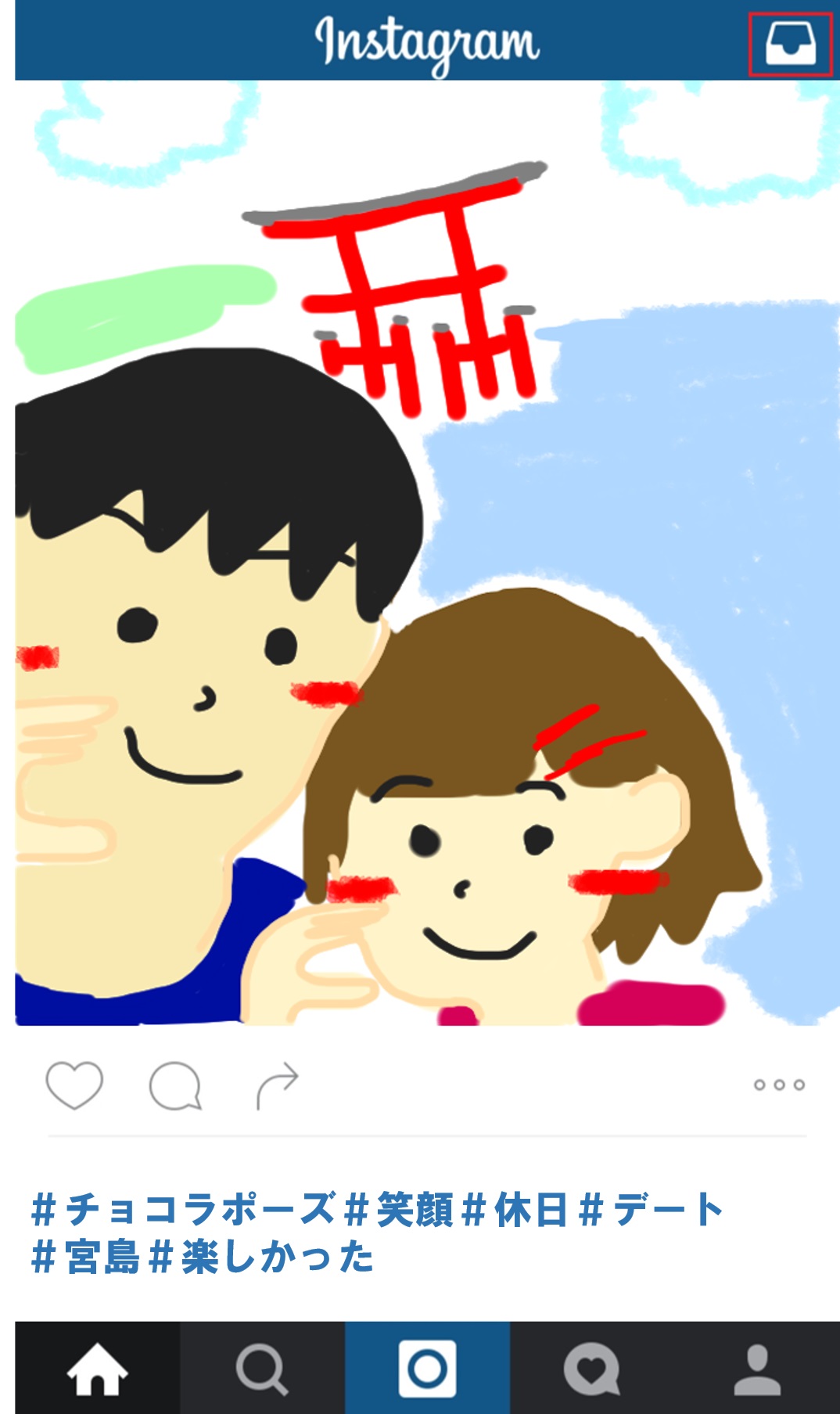Open the Profile tab
Image resolution: width=840 pixels, height=1414 pixels.
coord(757,1368)
